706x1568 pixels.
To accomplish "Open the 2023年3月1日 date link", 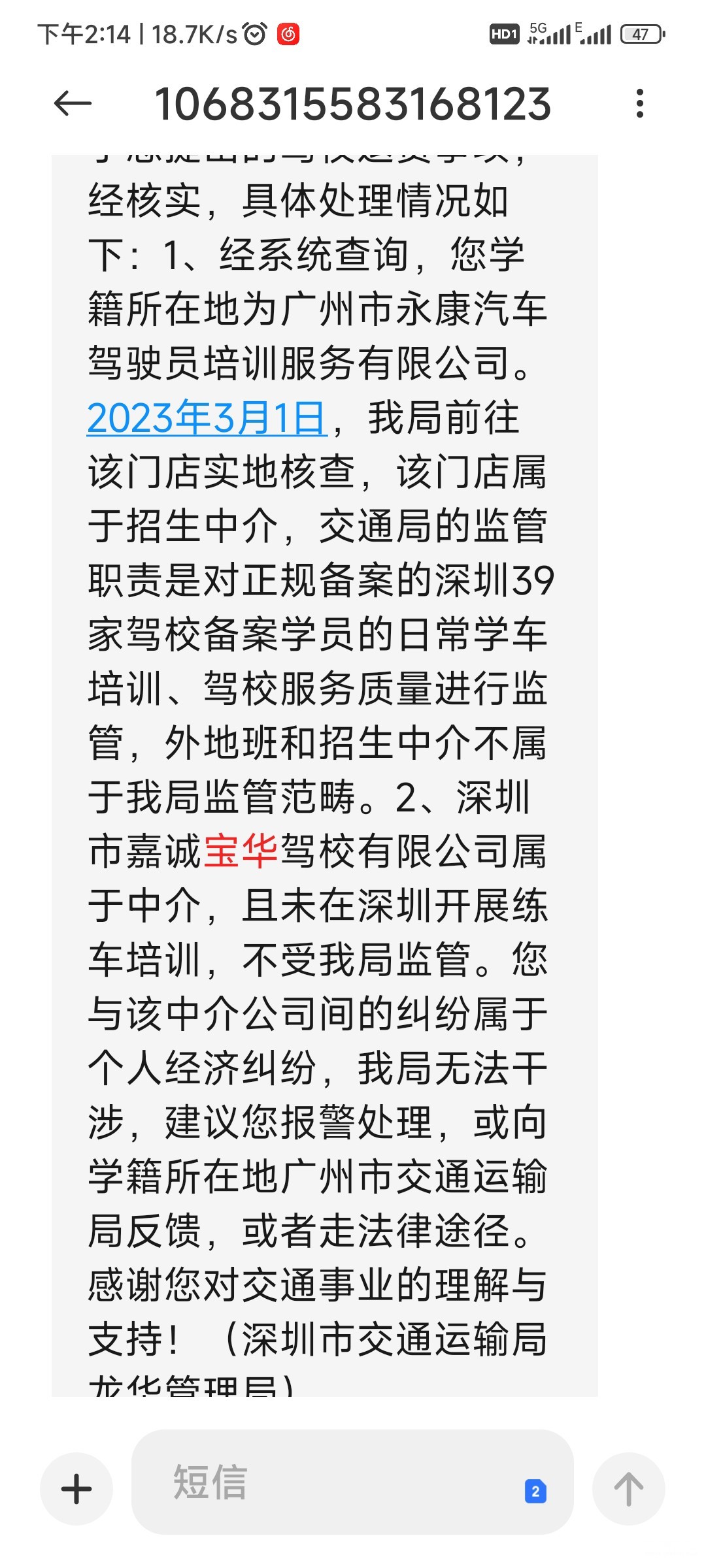I will [207, 418].
